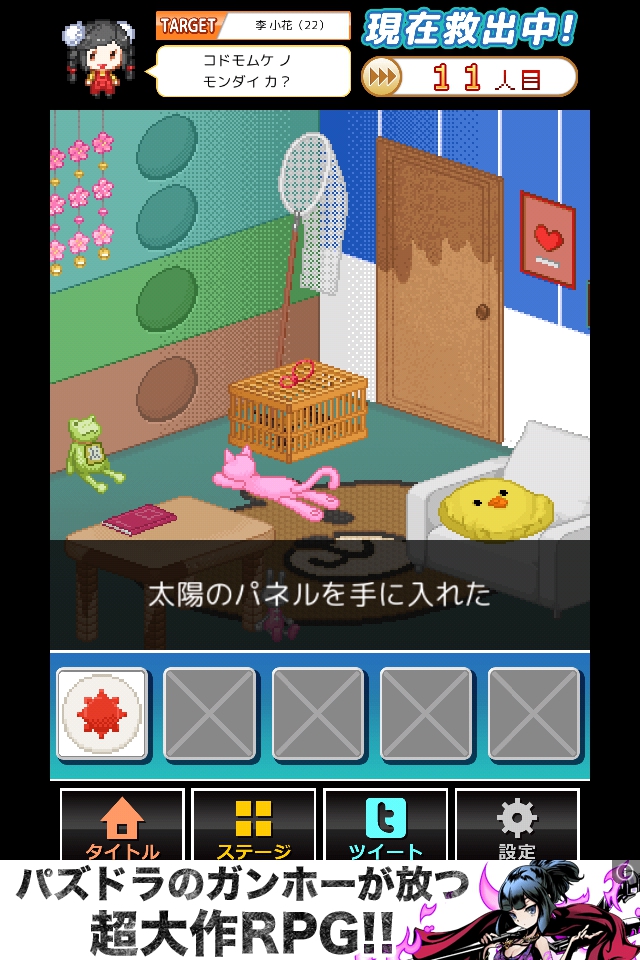Tap the yellow chick cushion on the sofa
This screenshot has width=640, height=960.
coord(496,510)
